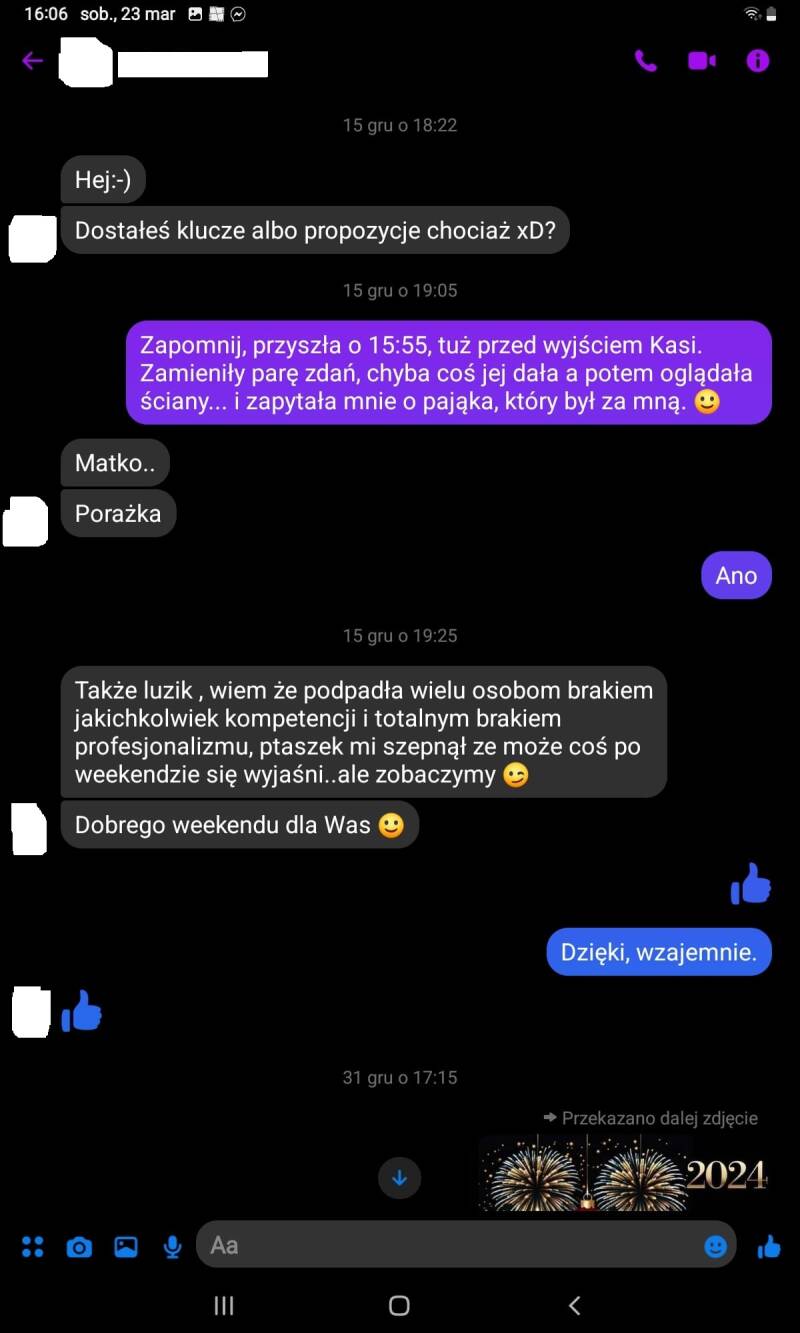Jump to latest messages with down arrow

pos(399,1178)
